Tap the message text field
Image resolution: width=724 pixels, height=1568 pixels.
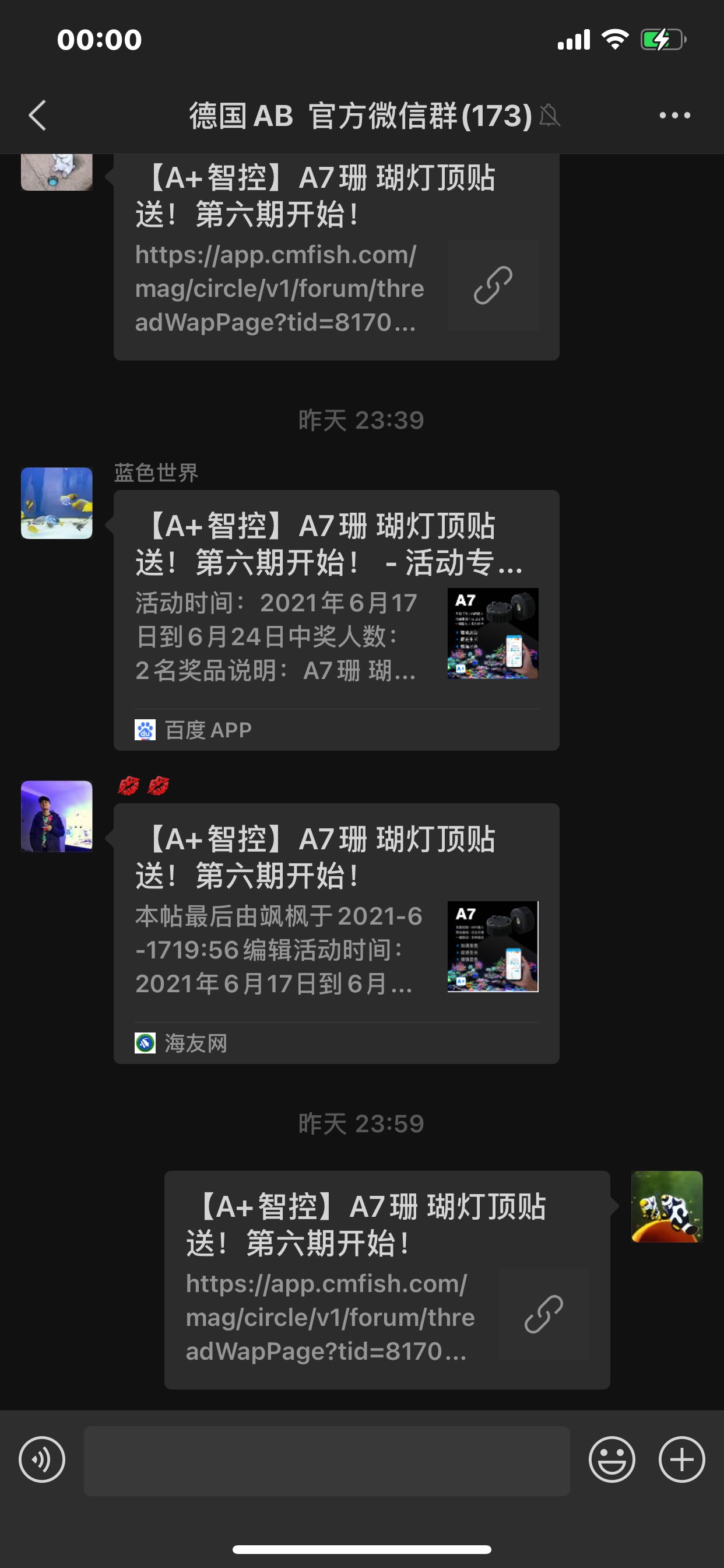click(326, 1460)
